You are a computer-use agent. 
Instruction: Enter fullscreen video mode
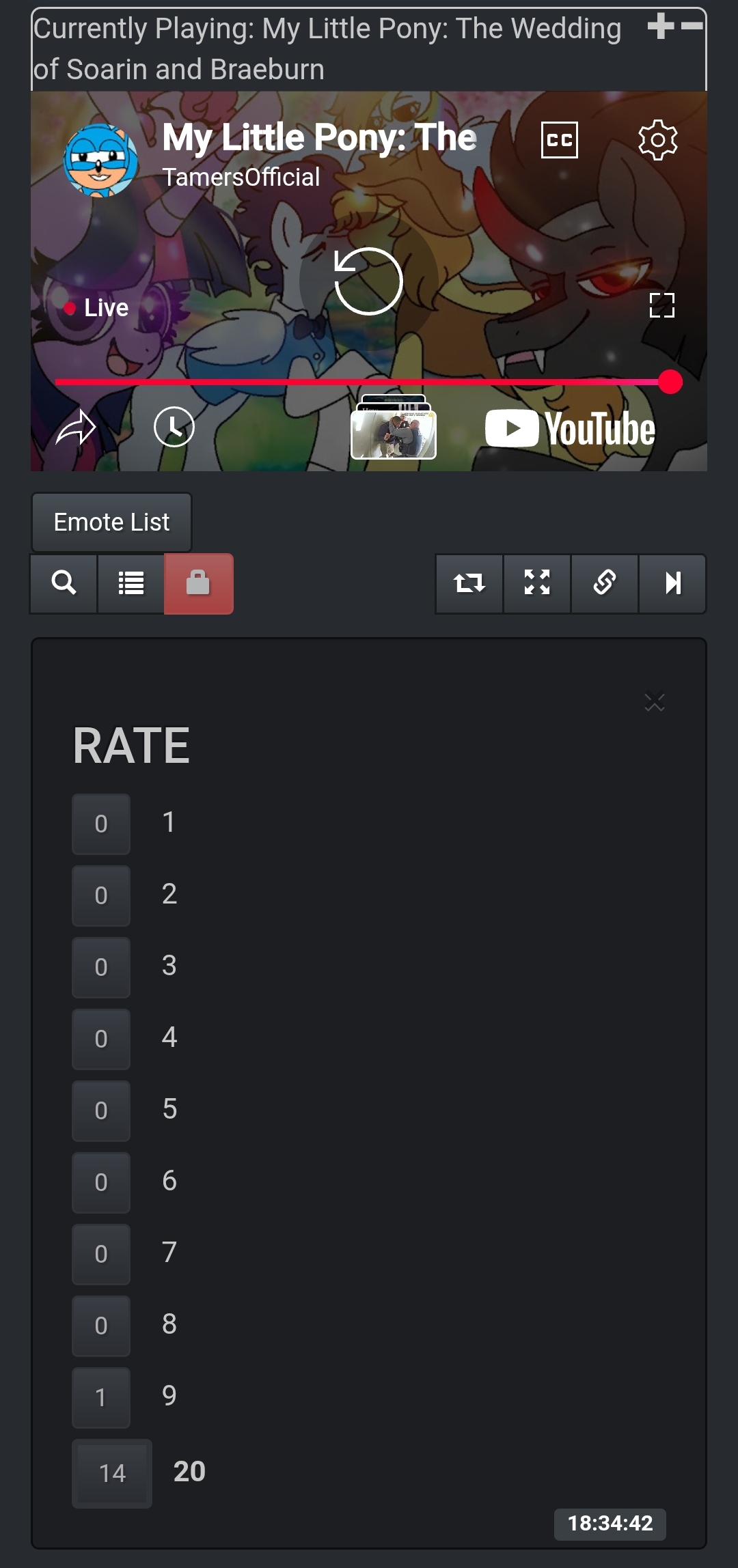tap(661, 305)
